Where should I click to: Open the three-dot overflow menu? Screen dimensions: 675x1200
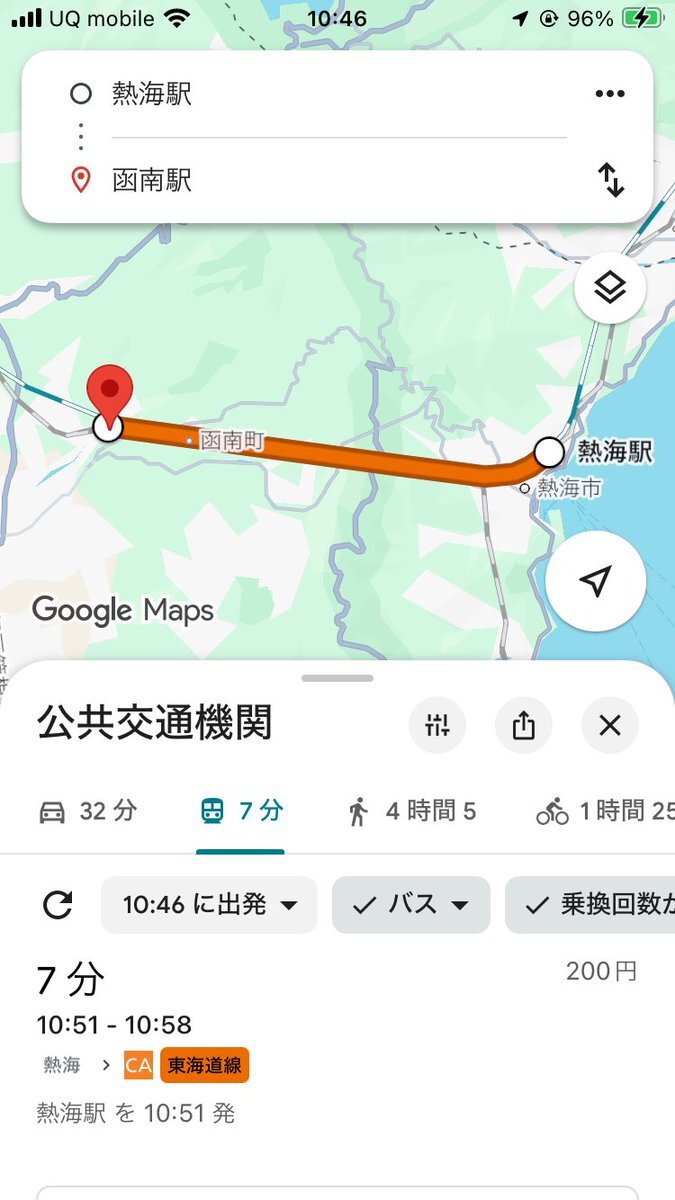(609, 94)
